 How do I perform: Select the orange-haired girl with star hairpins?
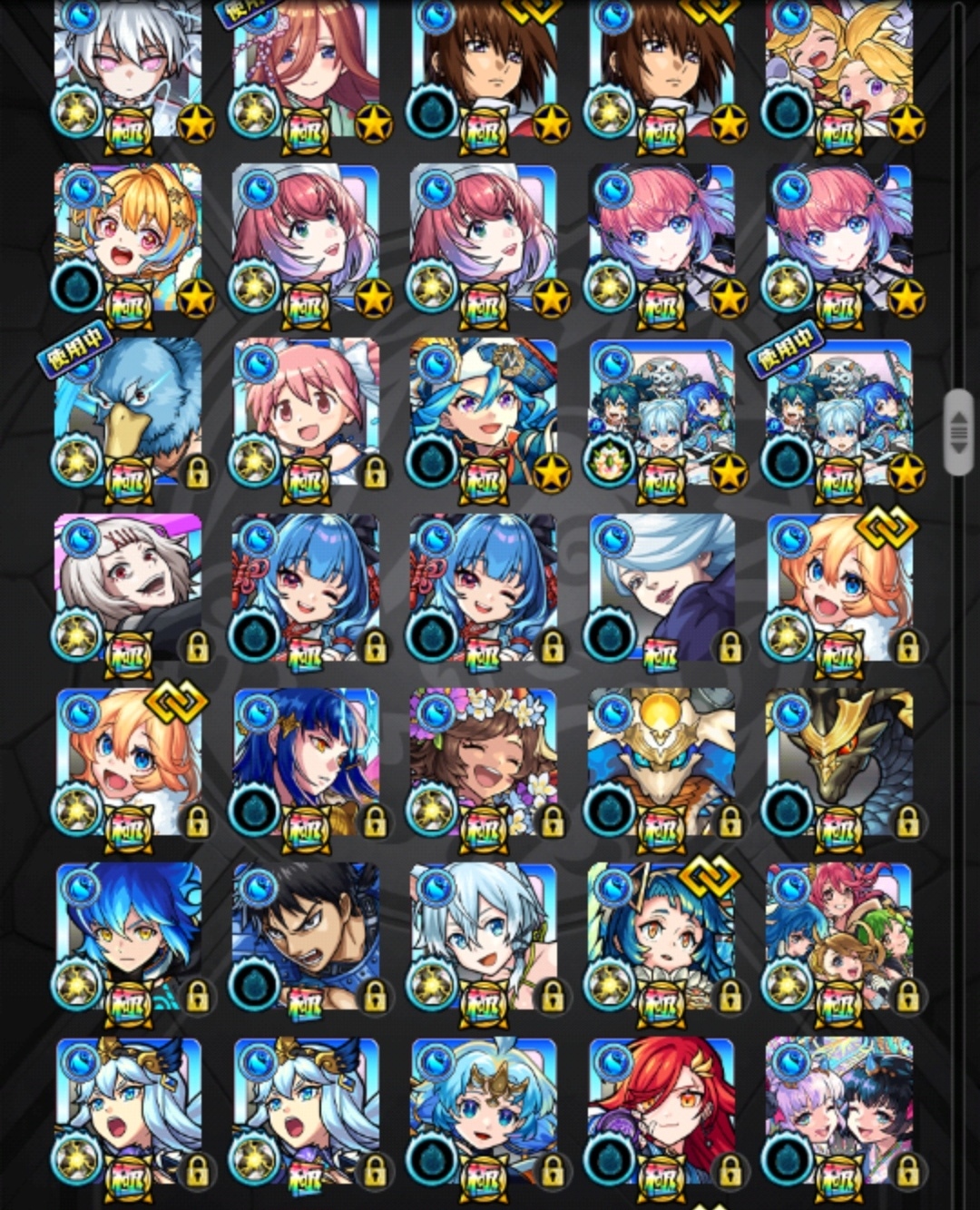(x=128, y=238)
